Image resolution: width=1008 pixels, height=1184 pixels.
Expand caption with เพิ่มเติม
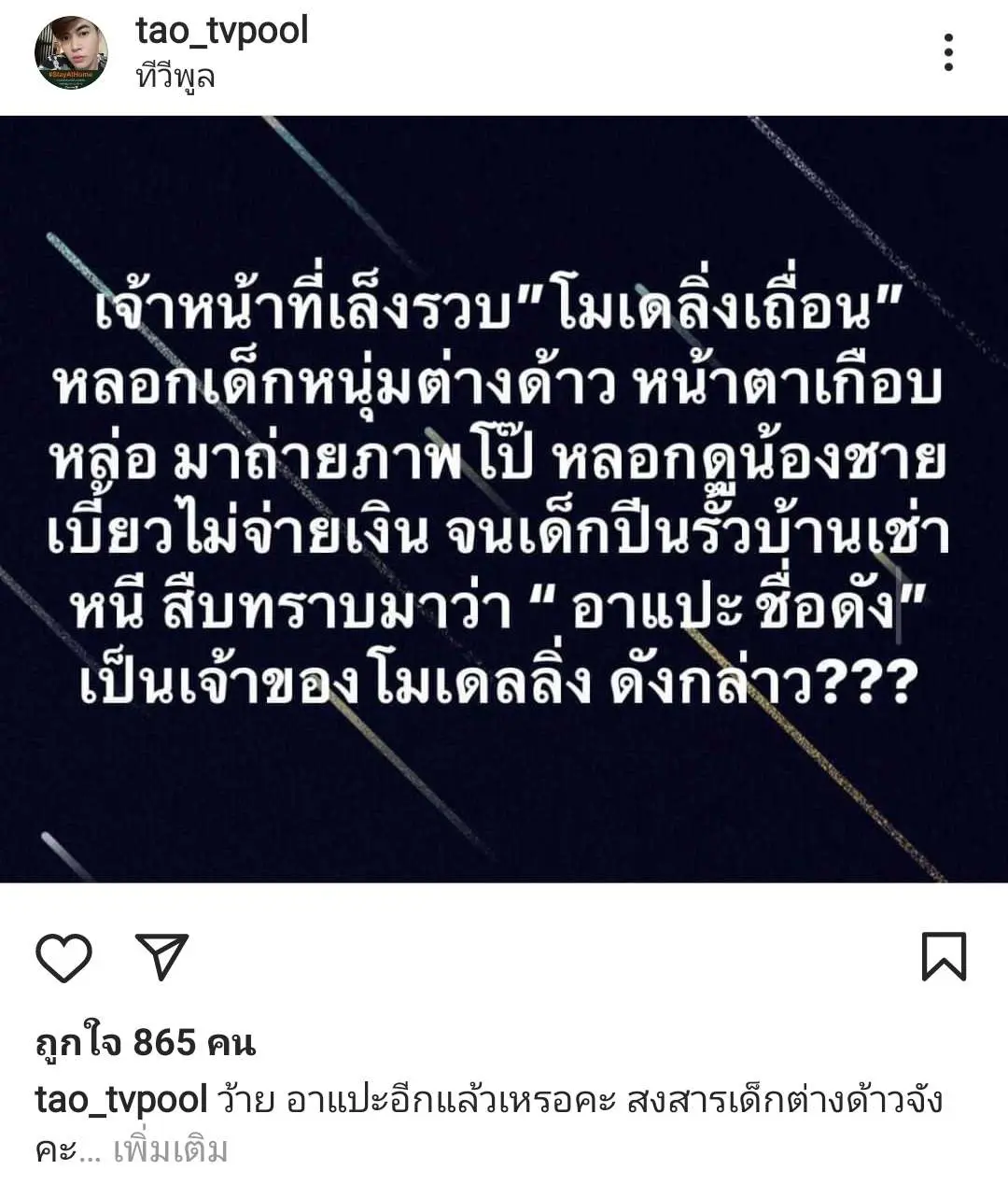coord(171,1150)
